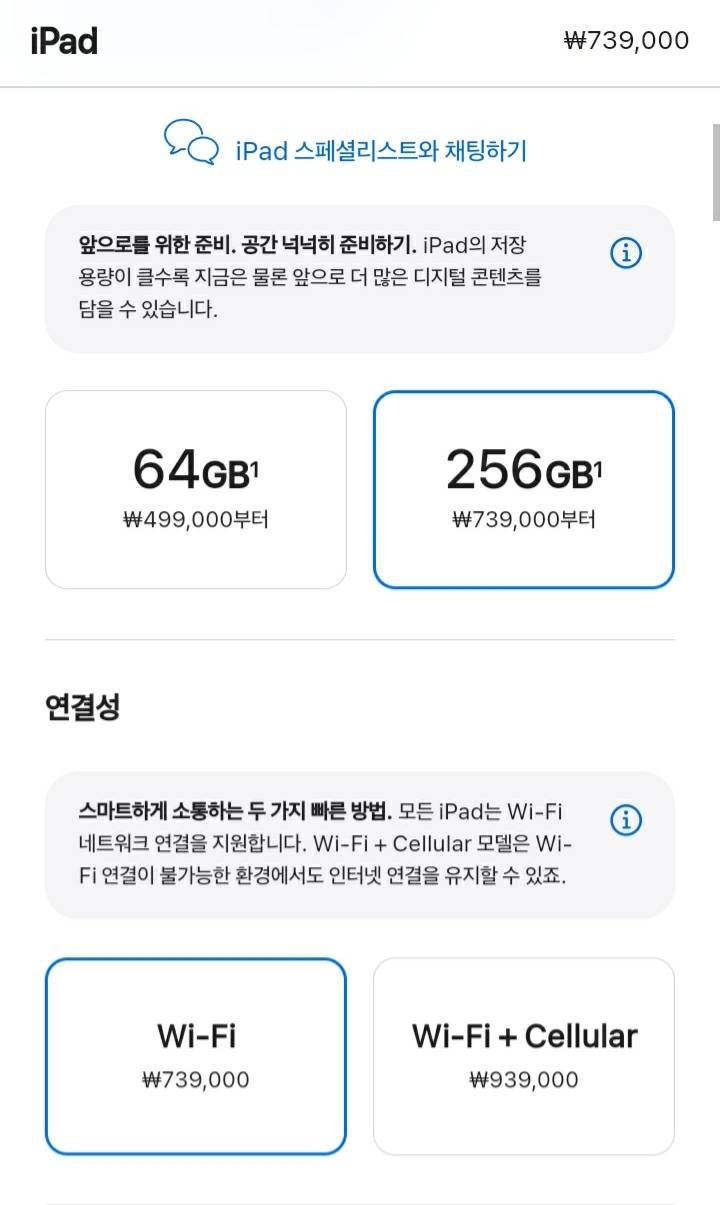Click the ₩739,000 price under Wi-Fi
The image size is (720, 1205).
[x=194, y=1079]
